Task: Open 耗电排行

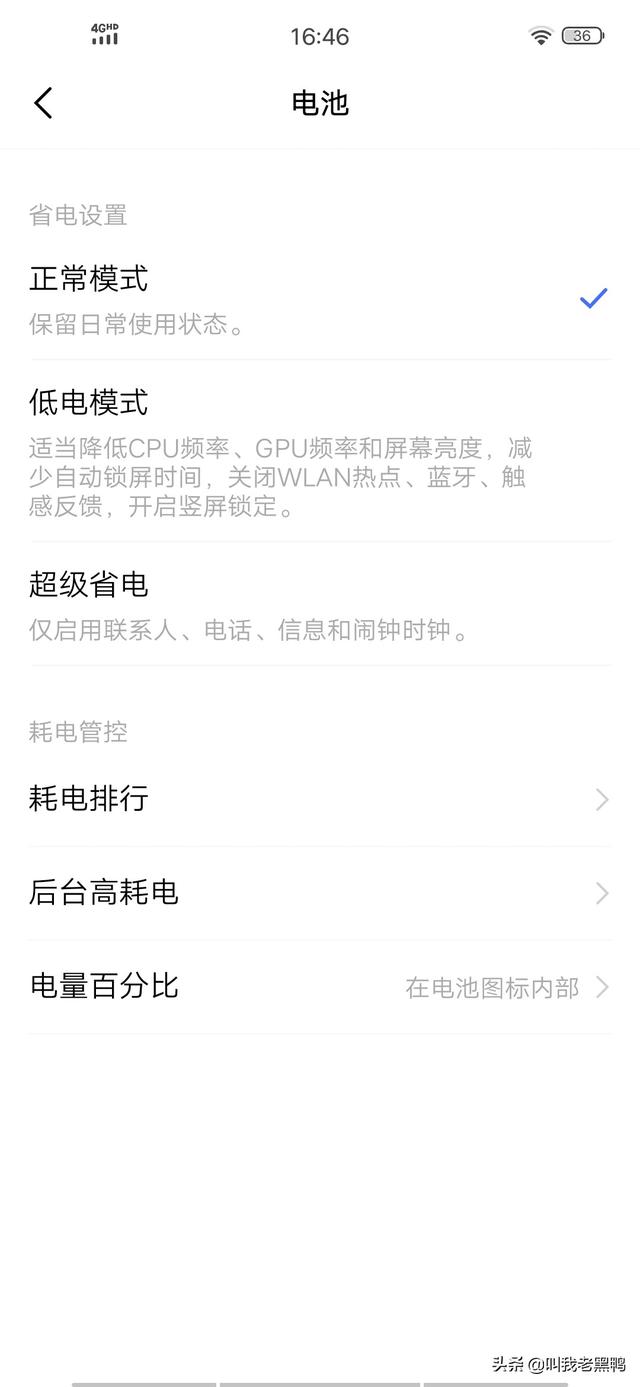Action: click(320, 799)
